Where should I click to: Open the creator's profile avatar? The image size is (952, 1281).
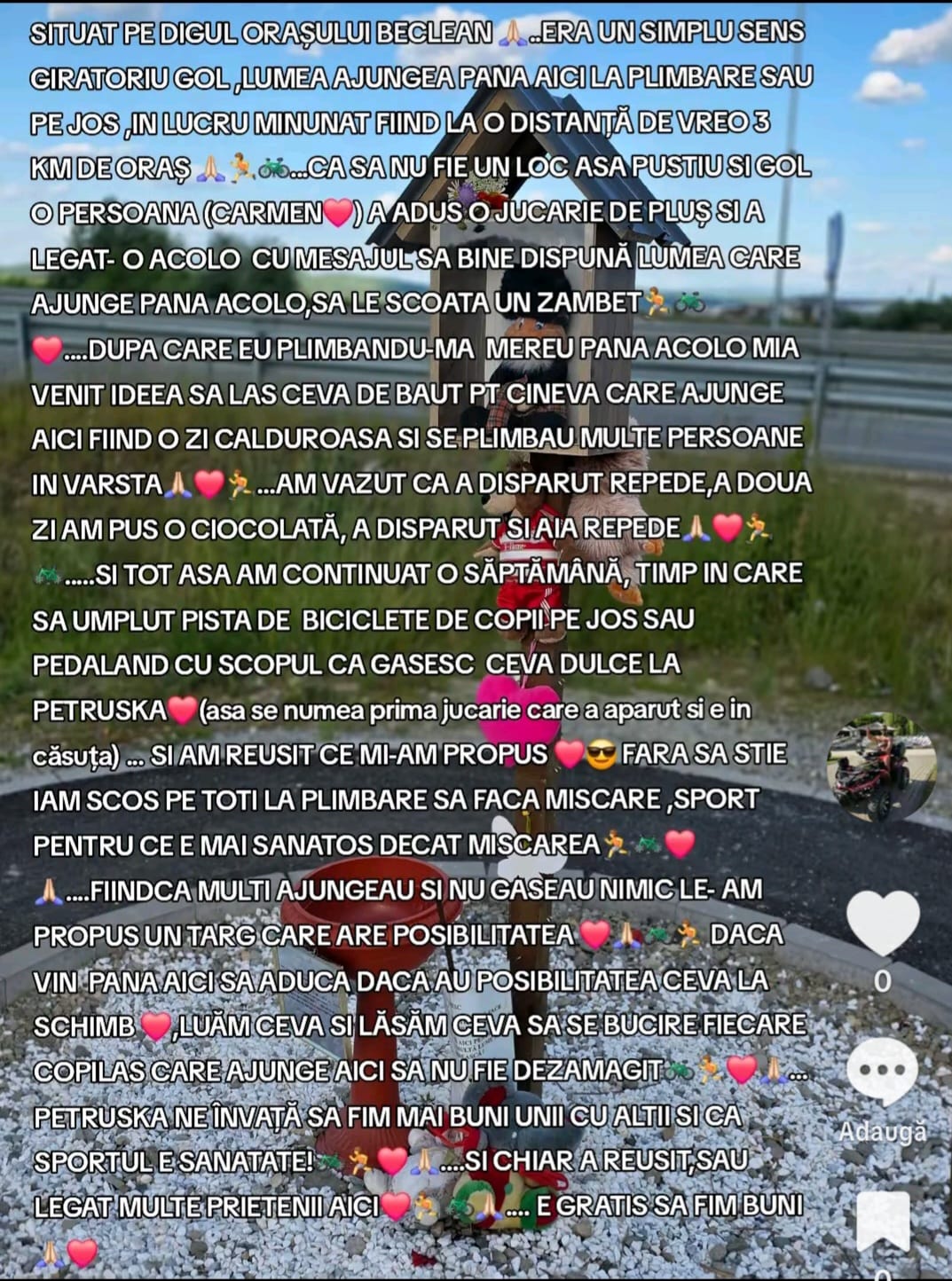click(x=881, y=768)
